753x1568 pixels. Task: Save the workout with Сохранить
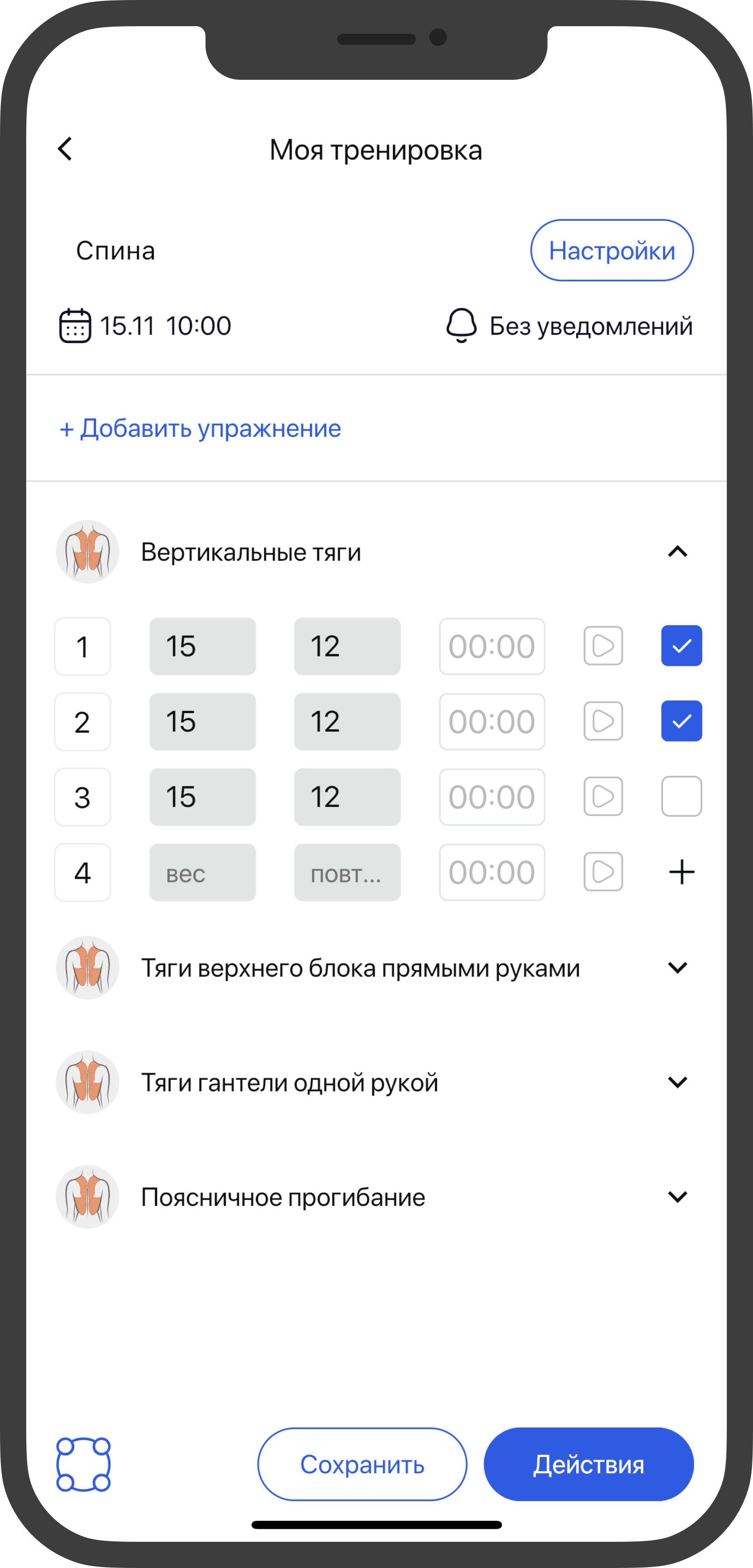[362, 1464]
